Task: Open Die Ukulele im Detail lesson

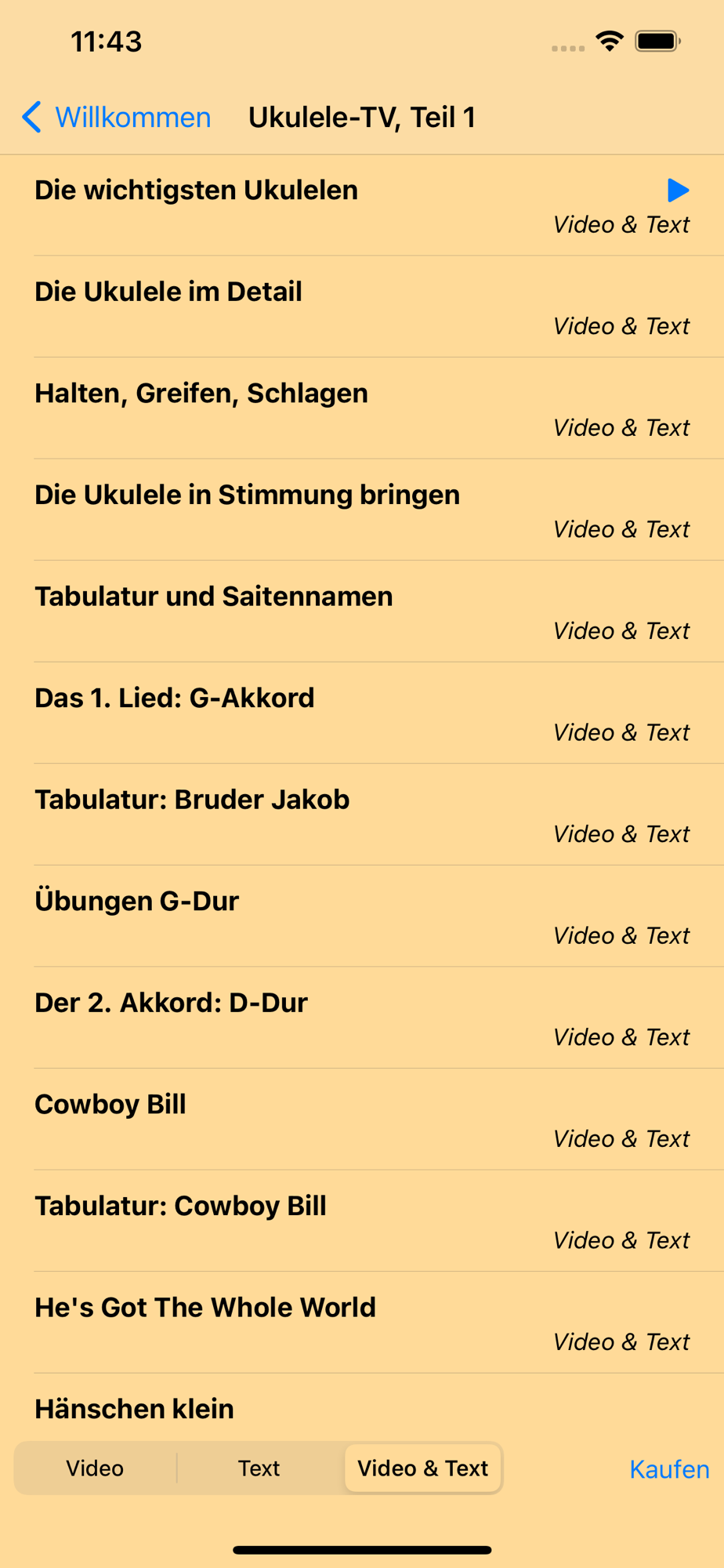Action: 362,307
